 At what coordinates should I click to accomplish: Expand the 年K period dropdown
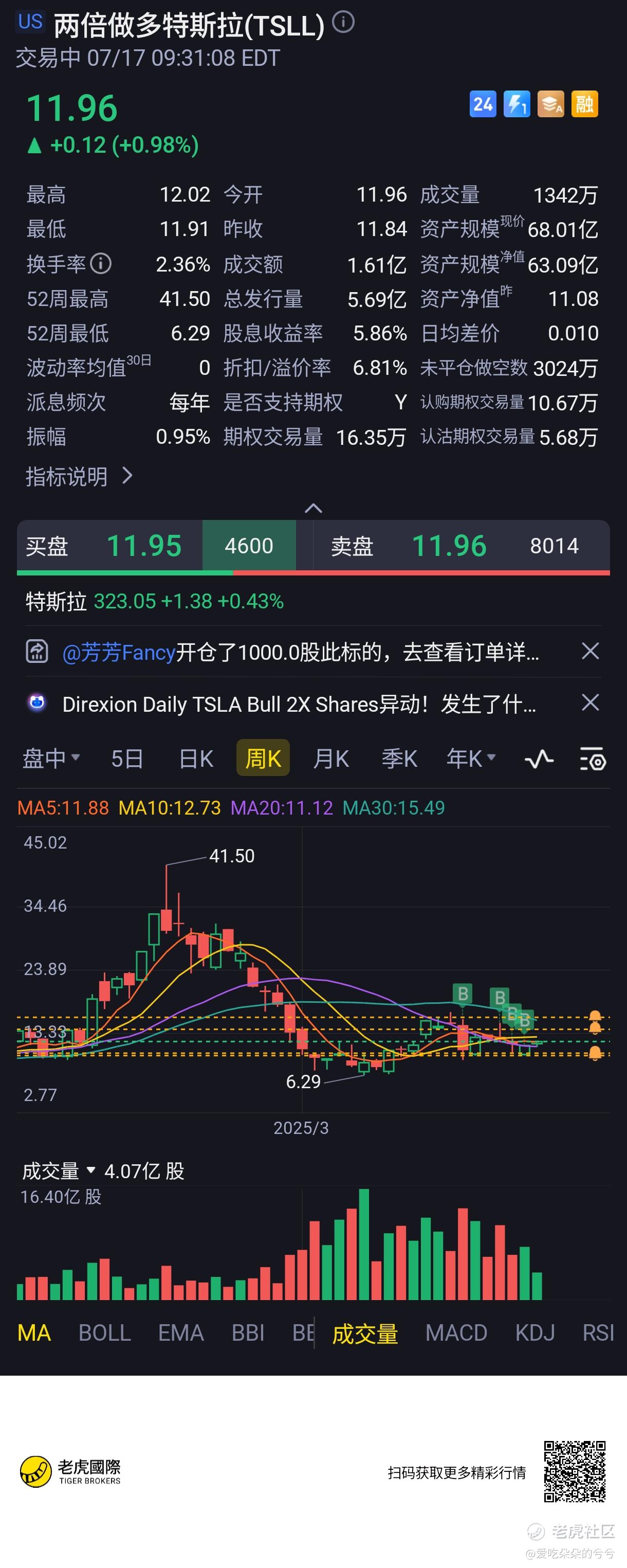(x=471, y=759)
